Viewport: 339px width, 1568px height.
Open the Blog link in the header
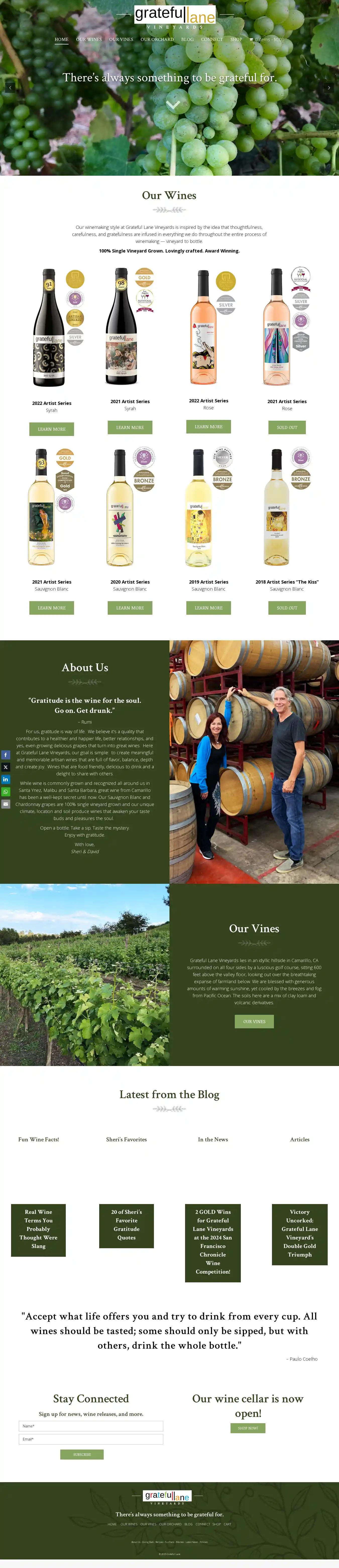[187, 40]
